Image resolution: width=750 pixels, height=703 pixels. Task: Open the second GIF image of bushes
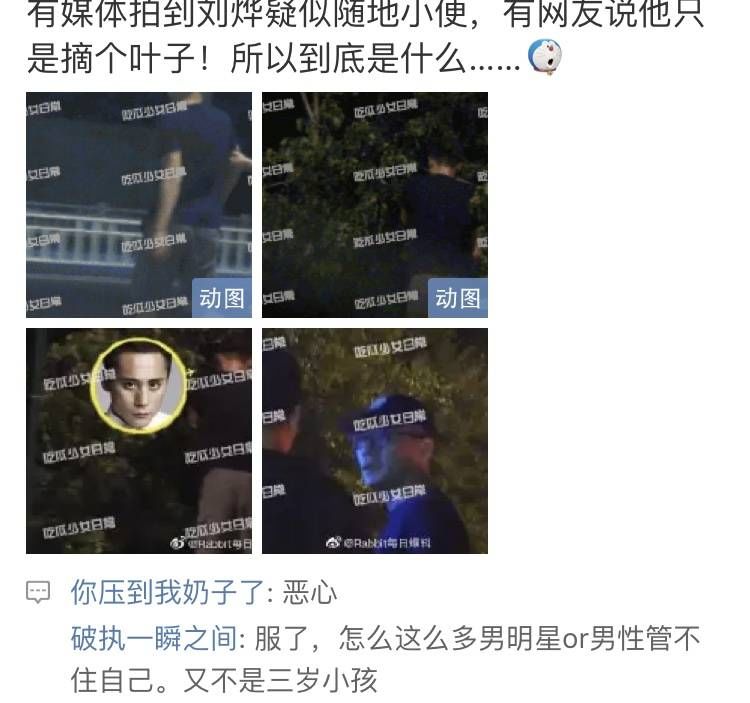(x=375, y=205)
